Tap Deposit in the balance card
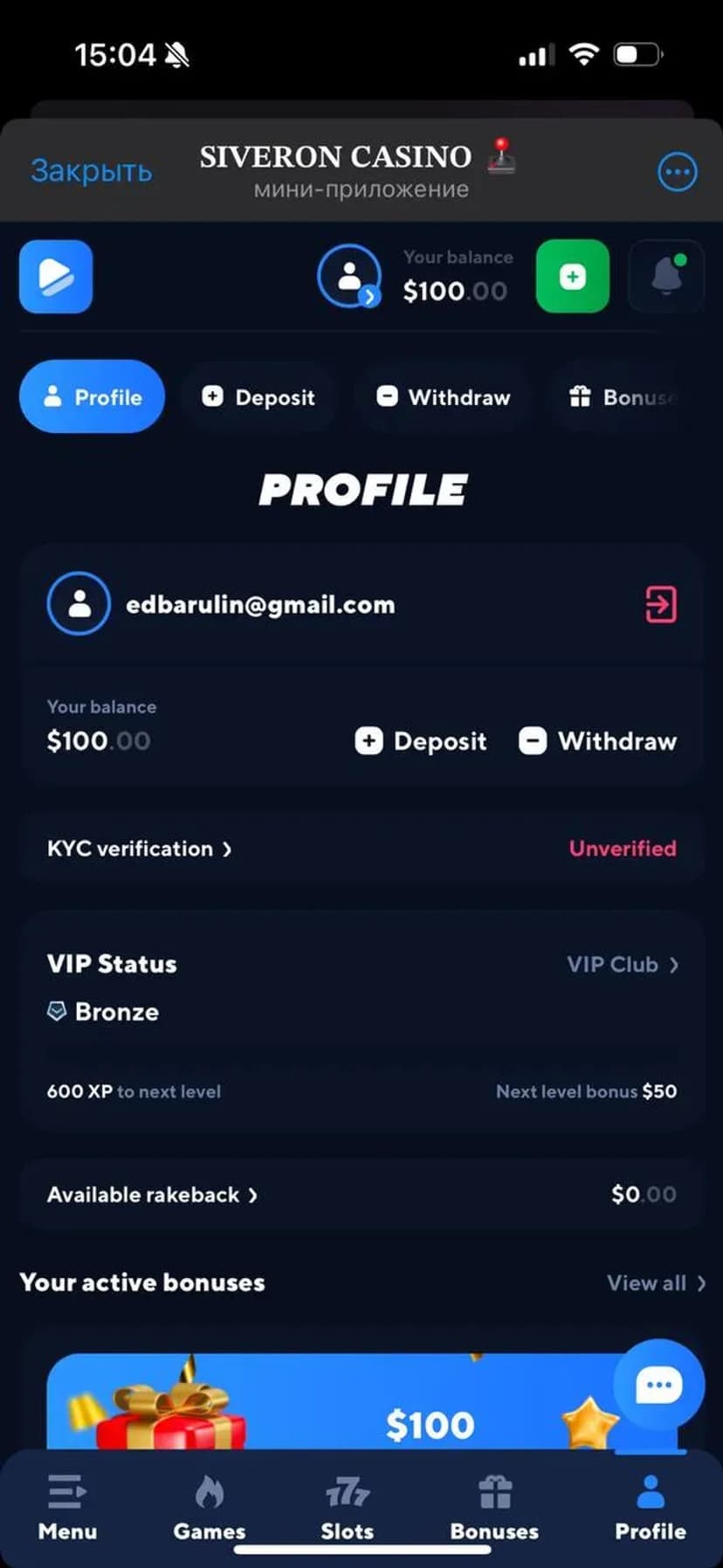This screenshot has height=1568, width=723. 421,741
